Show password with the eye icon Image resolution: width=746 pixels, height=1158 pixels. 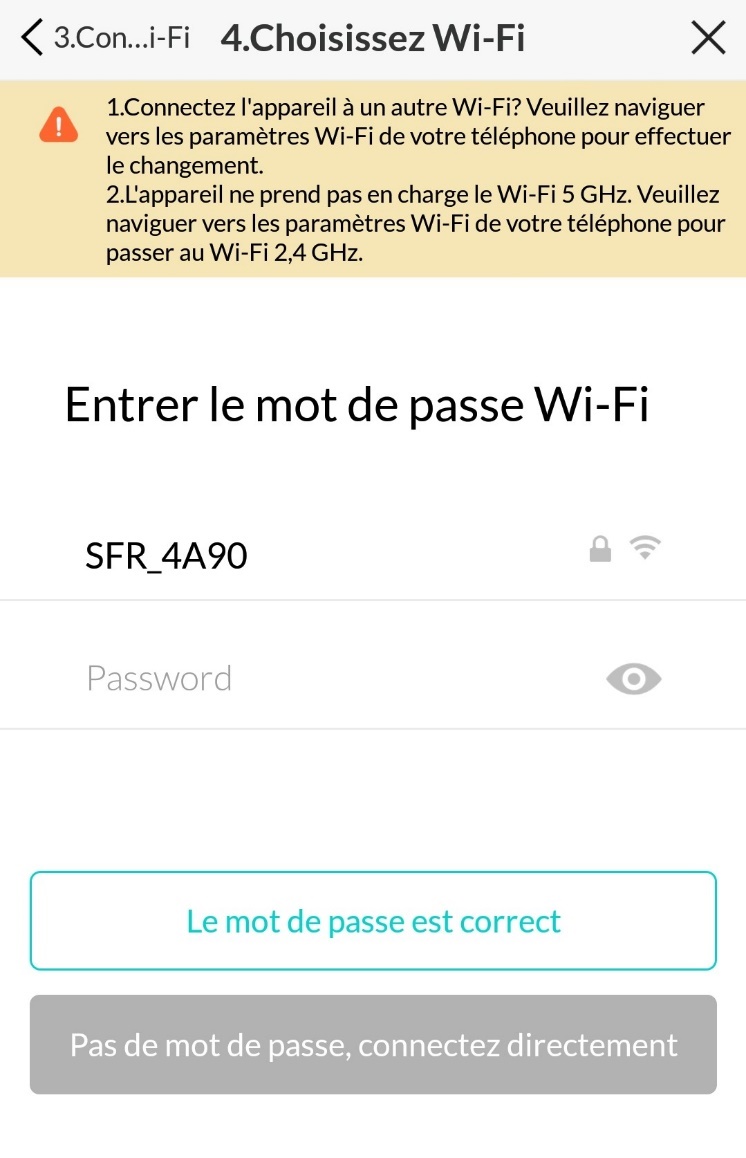coord(633,680)
